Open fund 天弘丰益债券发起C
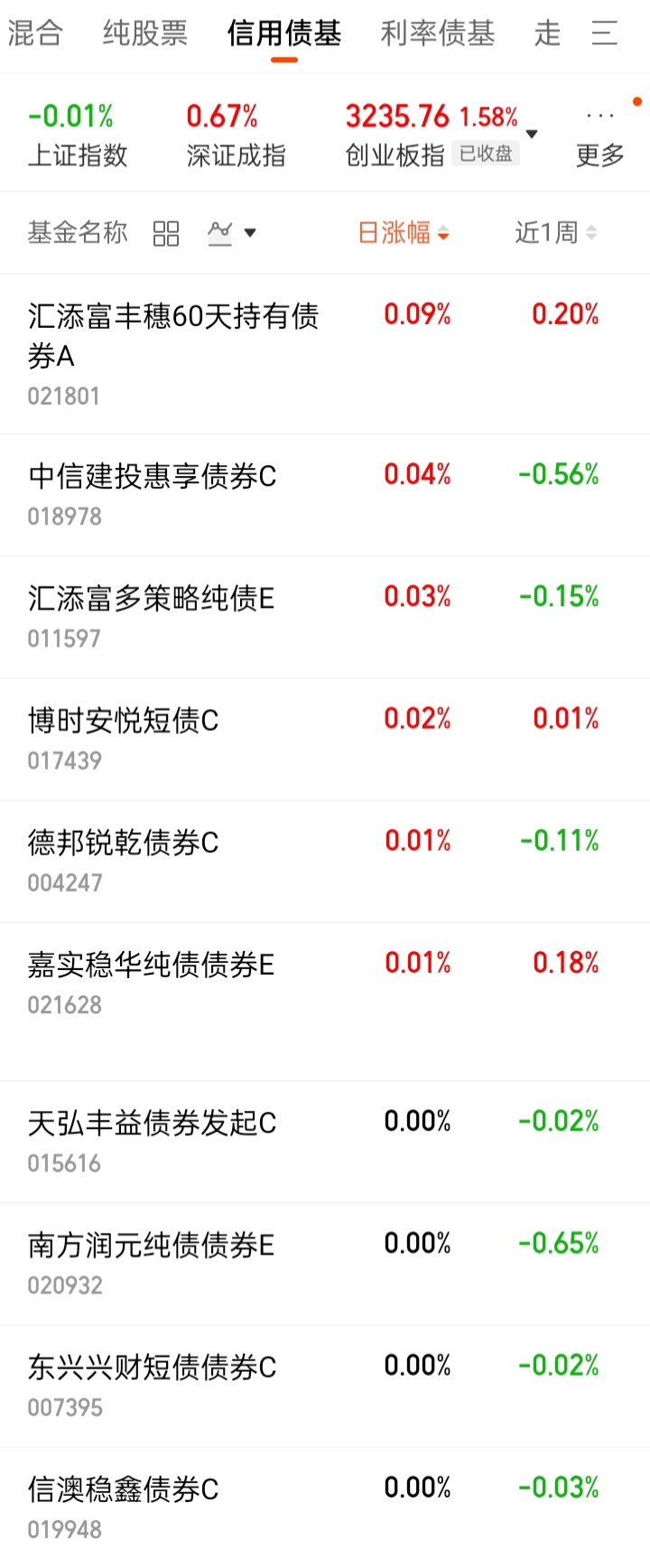Viewport: 650px width, 1568px height. point(325,1142)
